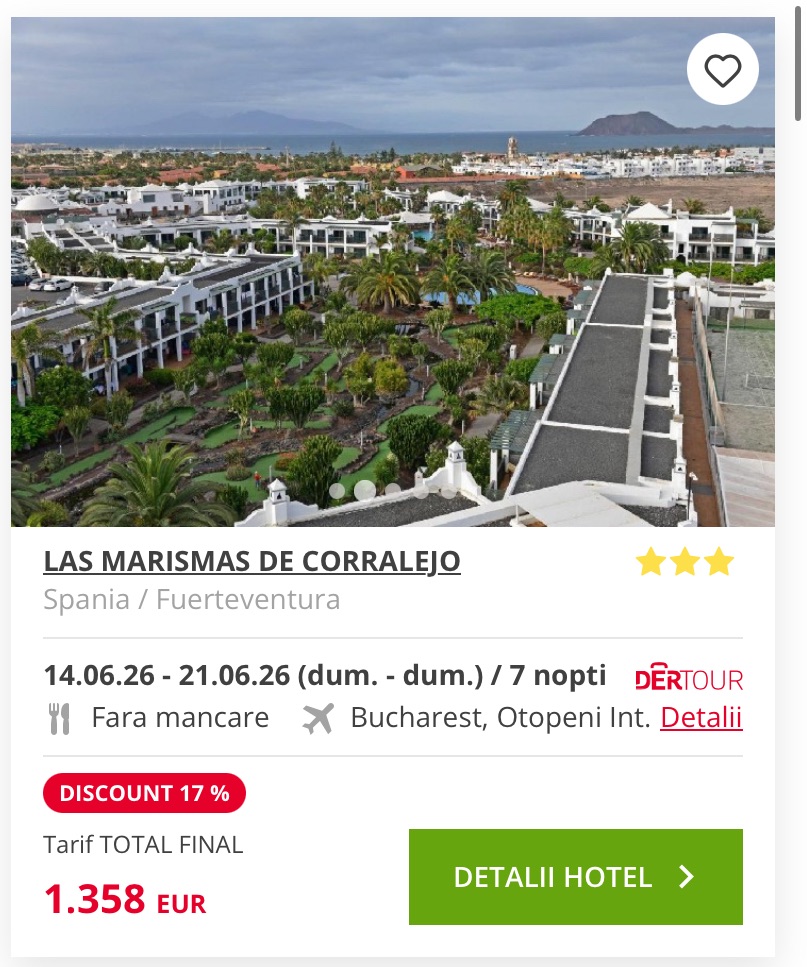
Task: Tap the Detalii Hotel button
Action: [x=575, y=877]
